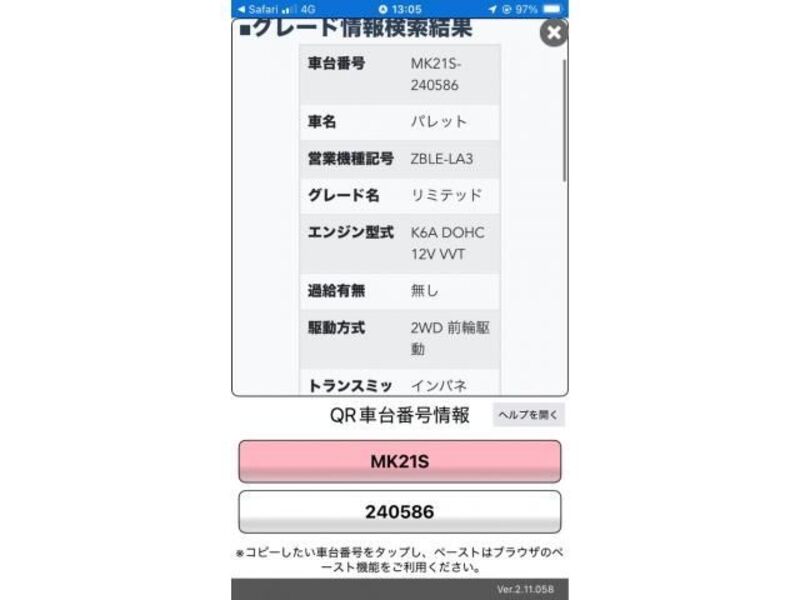Copy the 240586 chassis number
This screenshot has width=800, height=600.
[399, 511]
